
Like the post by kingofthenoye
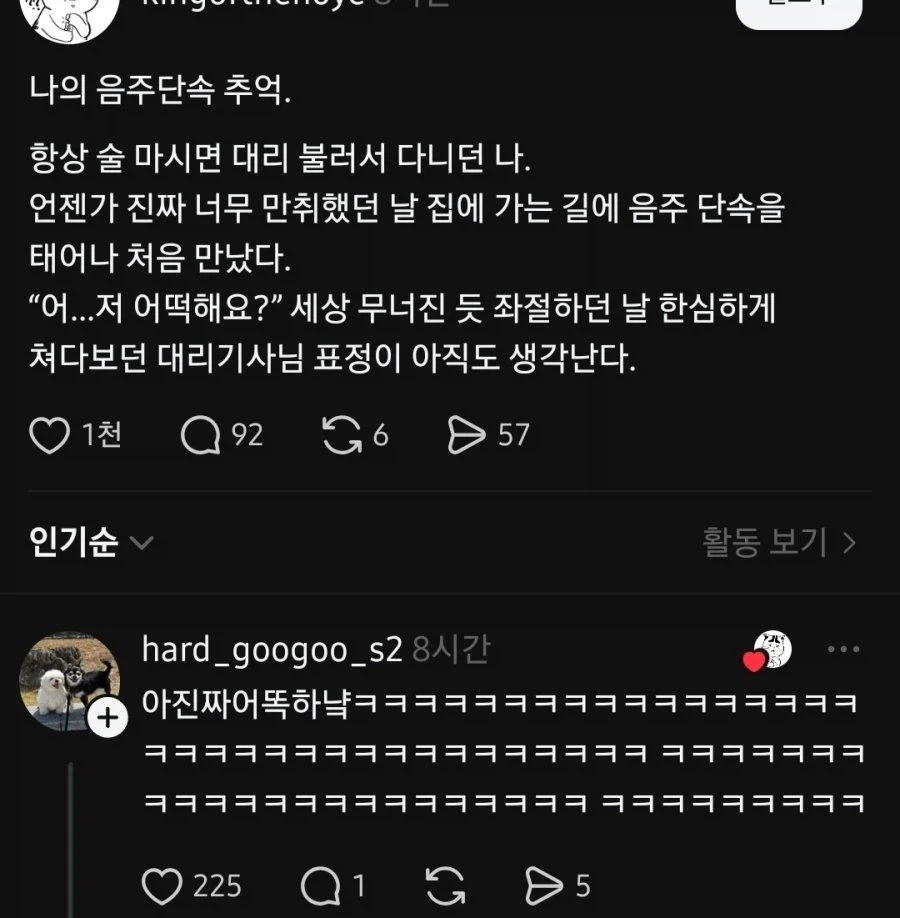point(50,433)
